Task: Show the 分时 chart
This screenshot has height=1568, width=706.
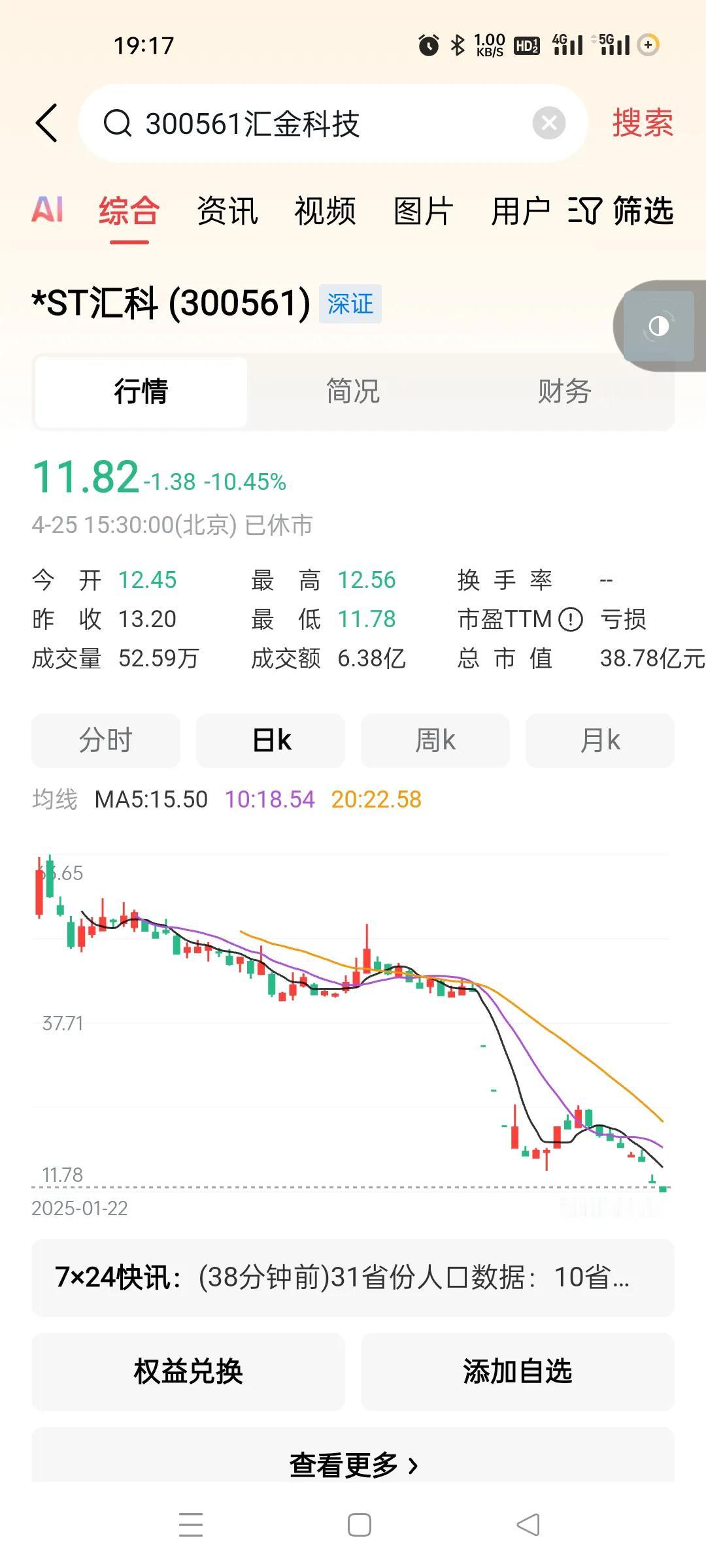Action: [106, 740]
